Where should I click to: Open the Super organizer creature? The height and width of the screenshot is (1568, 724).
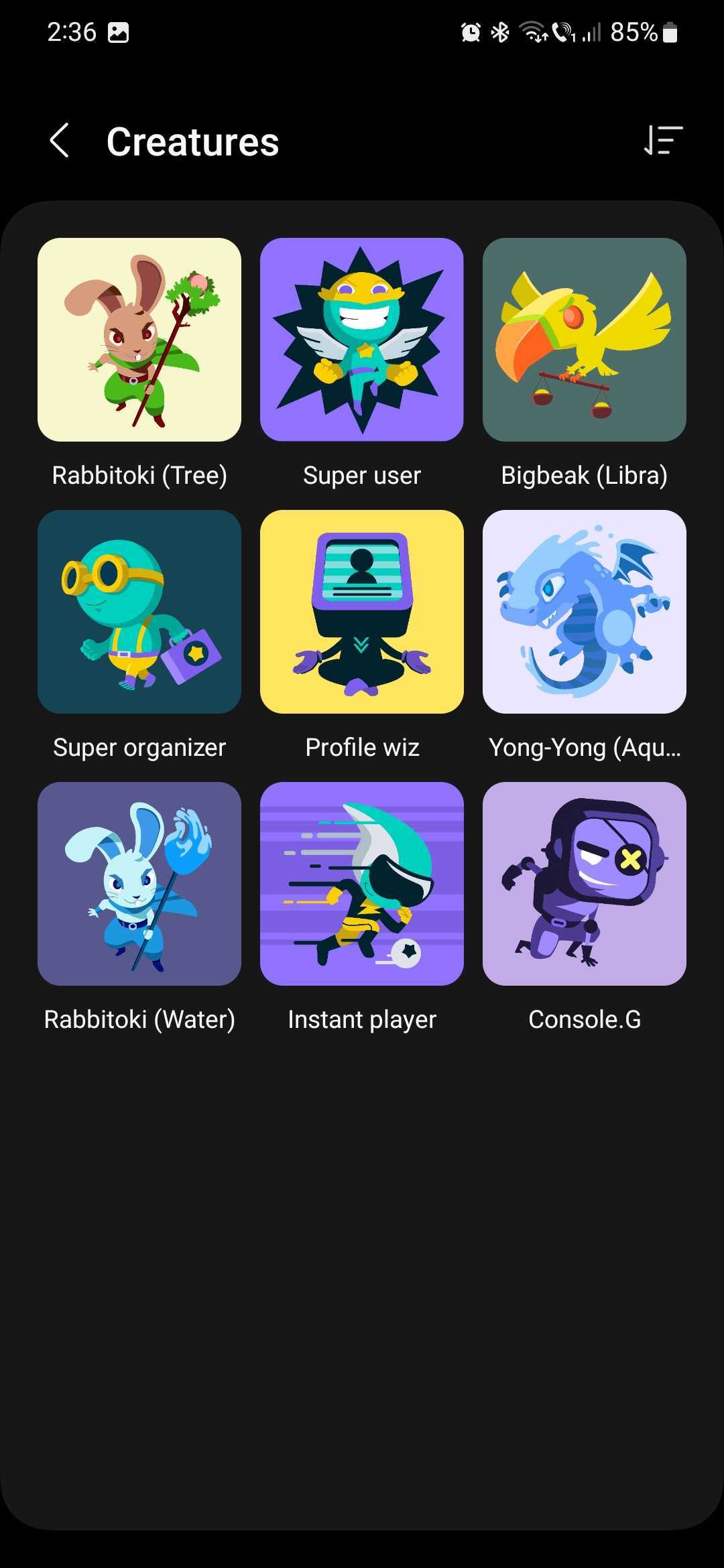[139, 612]
